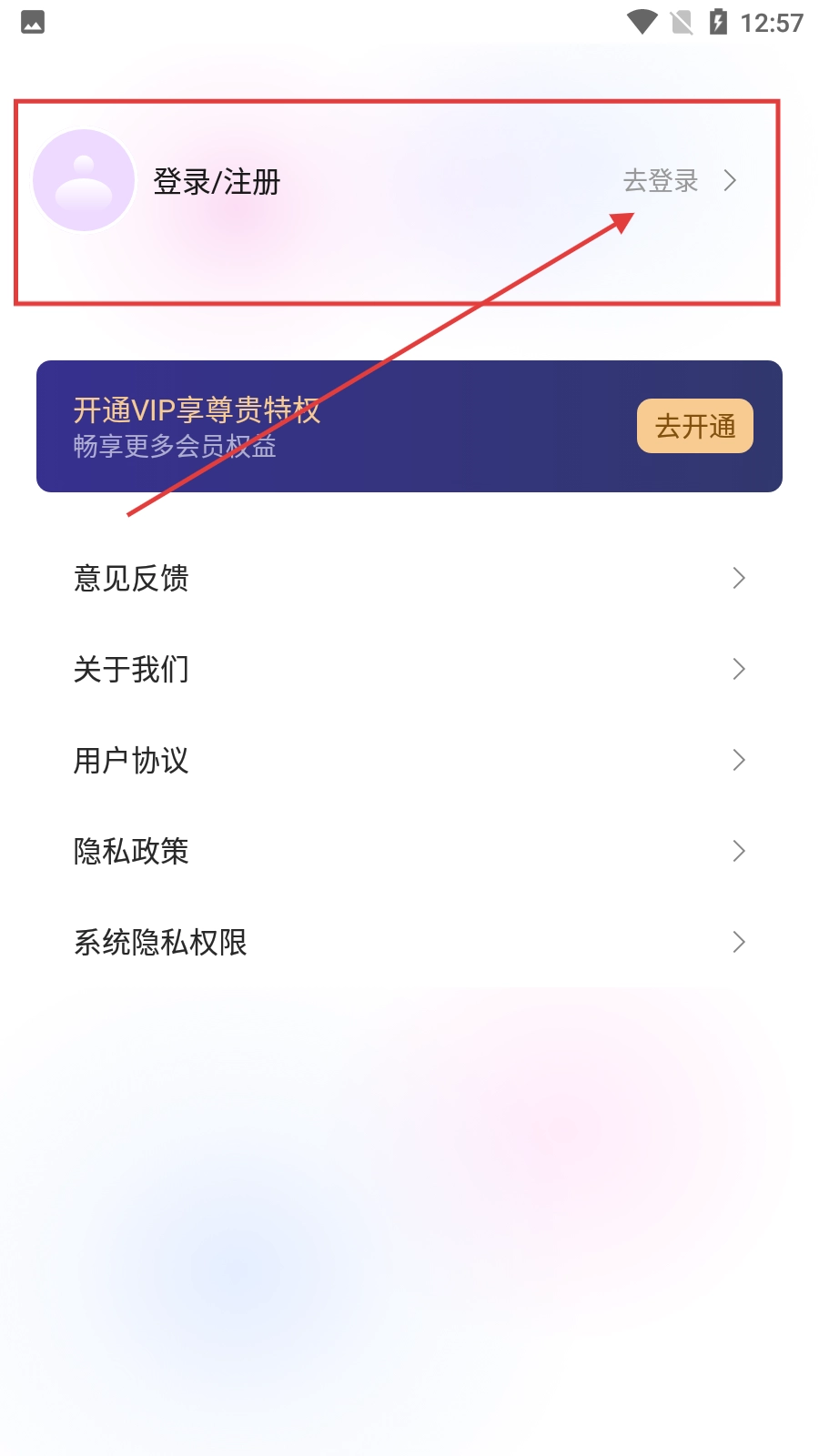Open 系统隐私权限 permission settings
The image size is (819, 1456).
408,942
